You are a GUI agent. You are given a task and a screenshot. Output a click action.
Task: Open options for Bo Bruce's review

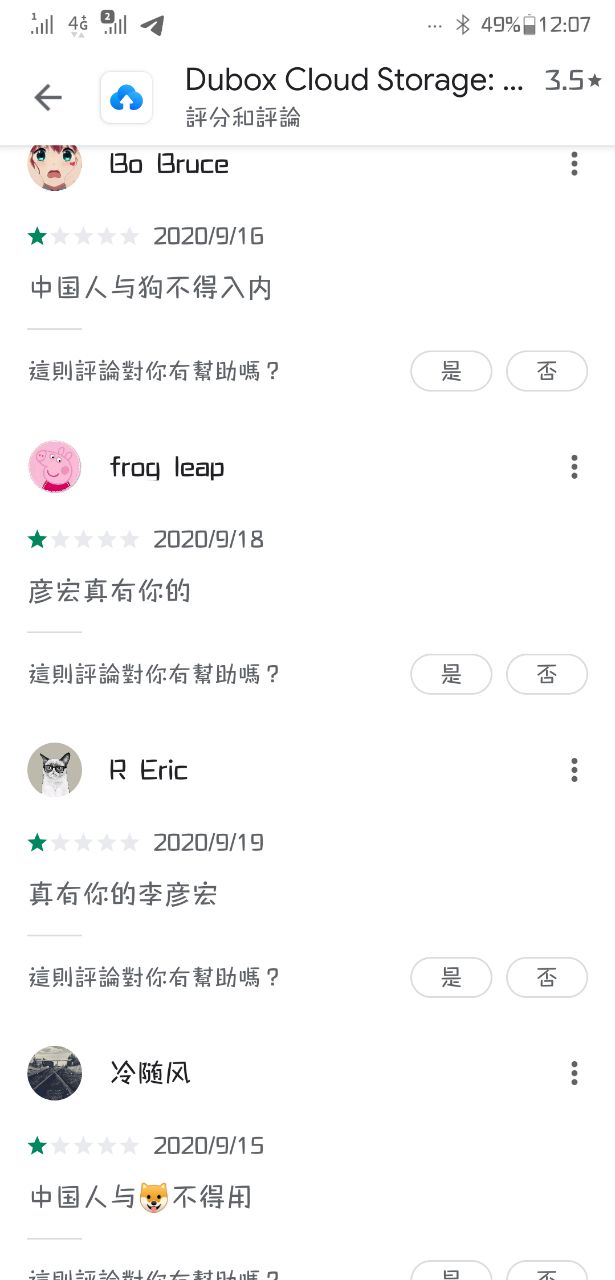tap(574, 164)
